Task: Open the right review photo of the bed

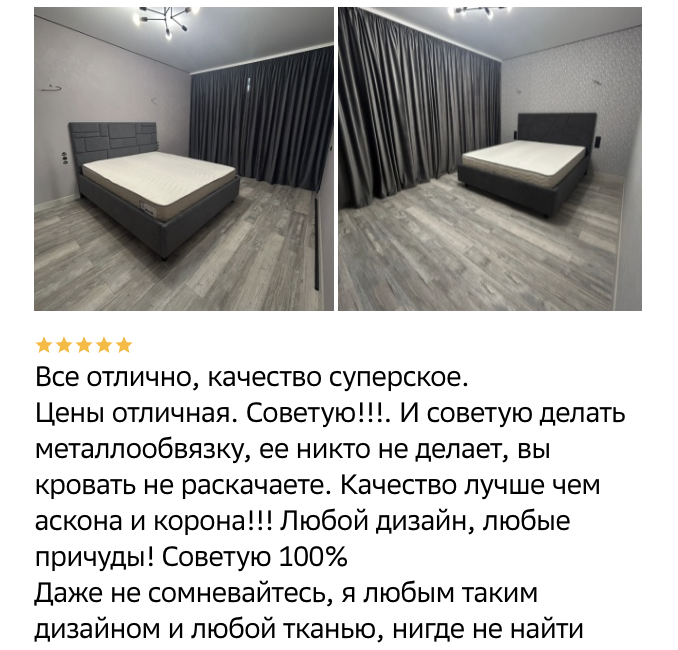Action: click(489, 160)
